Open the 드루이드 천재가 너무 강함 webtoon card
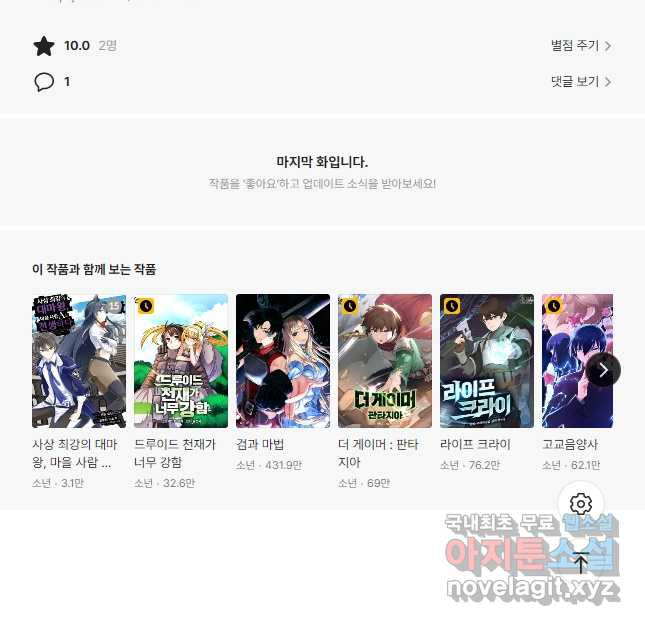The image size is (645, 626). pos(181,361)
